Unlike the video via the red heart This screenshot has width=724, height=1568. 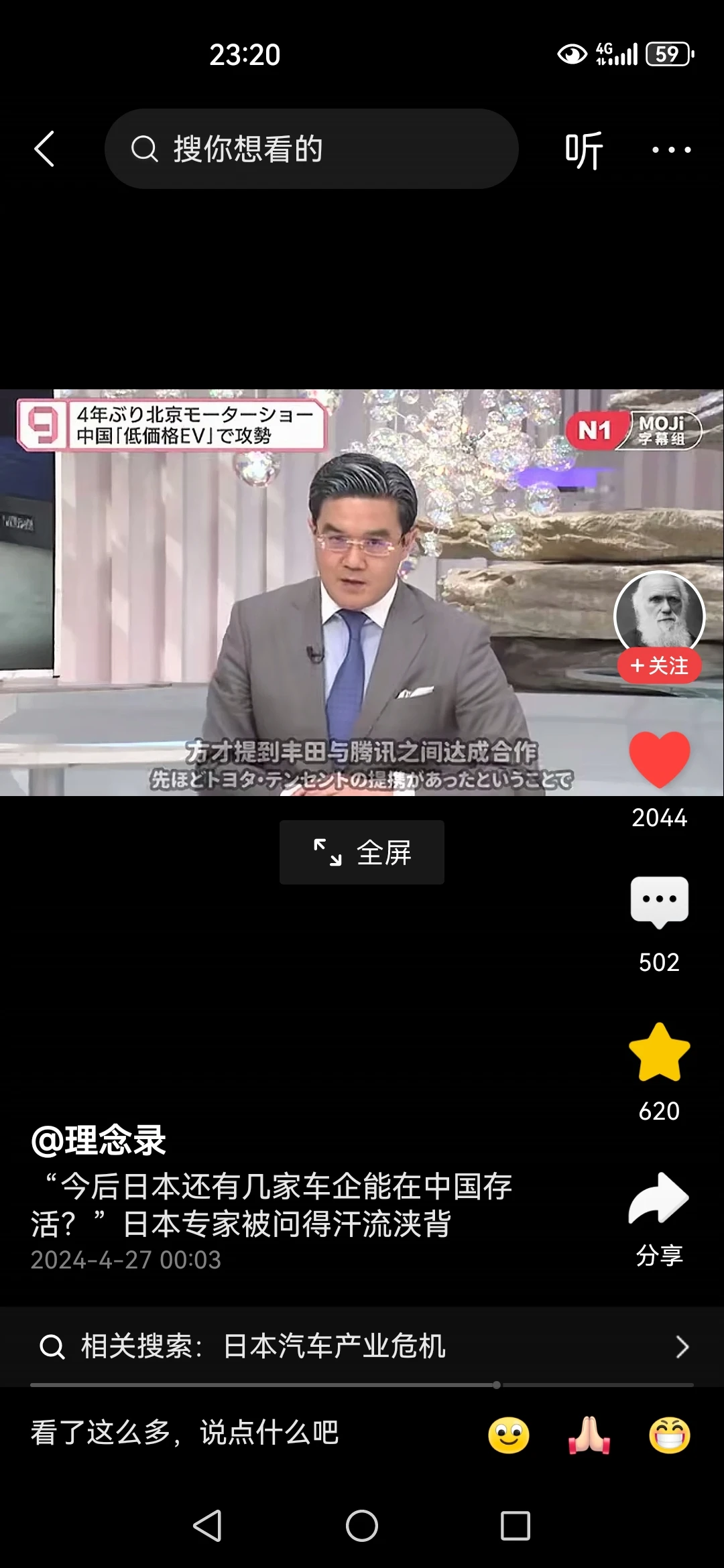(659, 759)
